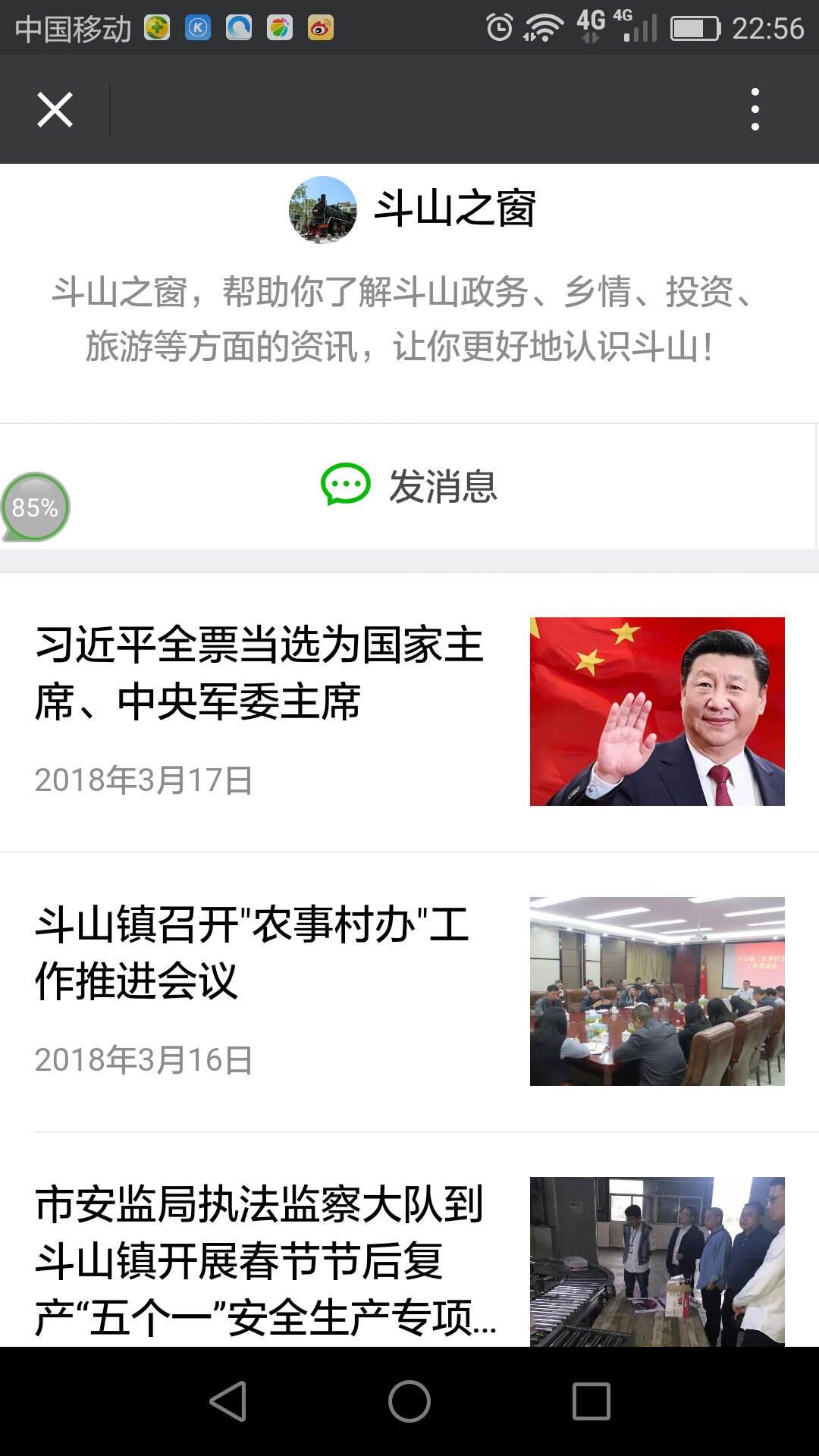Go back with system back button
Viewport: 819px width, 1456px height.
[x=227, y=1401]
